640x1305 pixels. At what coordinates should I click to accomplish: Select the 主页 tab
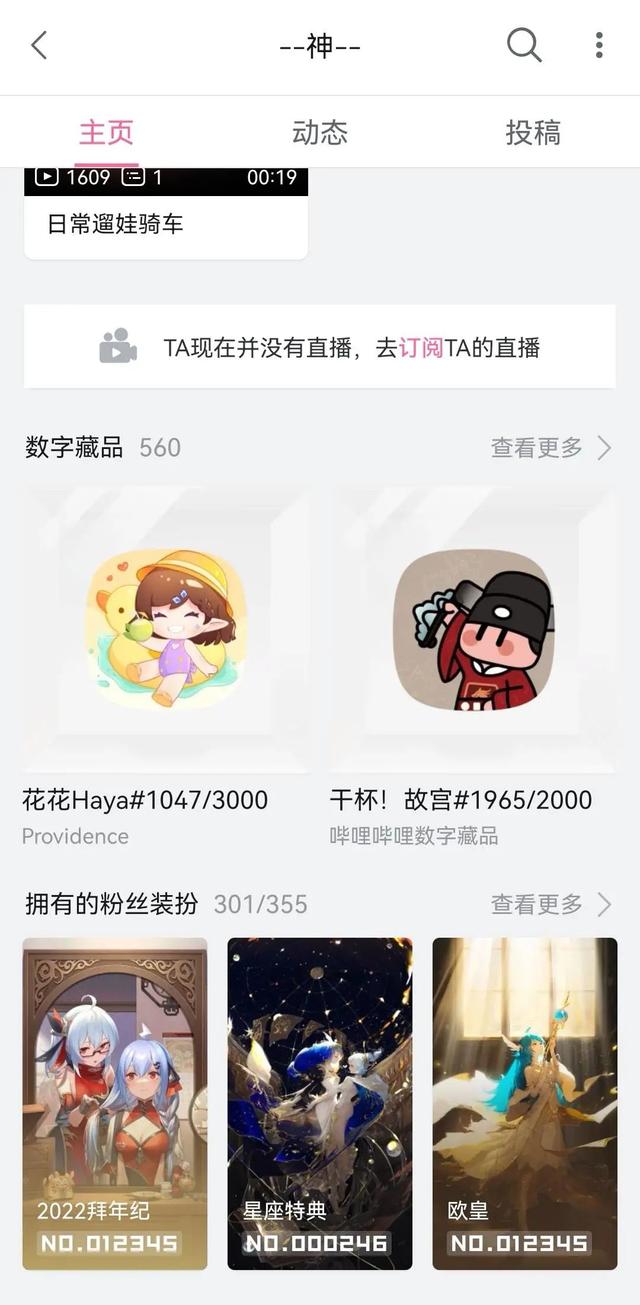pyautogui.click(x=106, y=132)
